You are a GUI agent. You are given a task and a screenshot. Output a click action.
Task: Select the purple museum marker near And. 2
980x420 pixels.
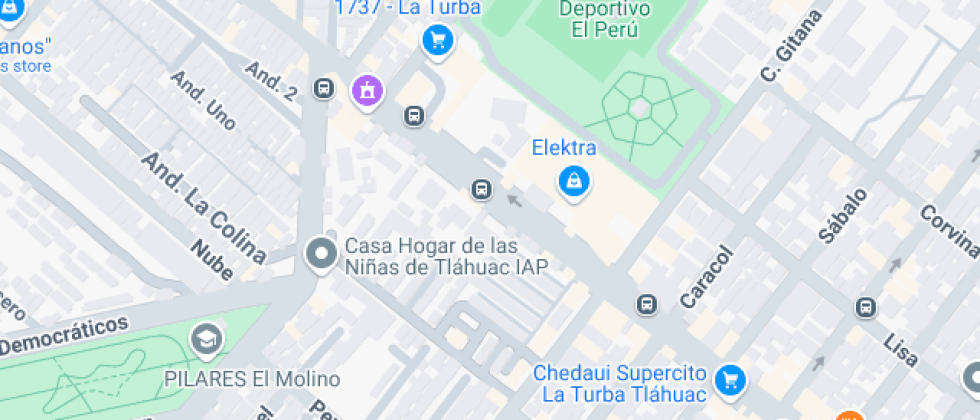(x=367, y=91)
